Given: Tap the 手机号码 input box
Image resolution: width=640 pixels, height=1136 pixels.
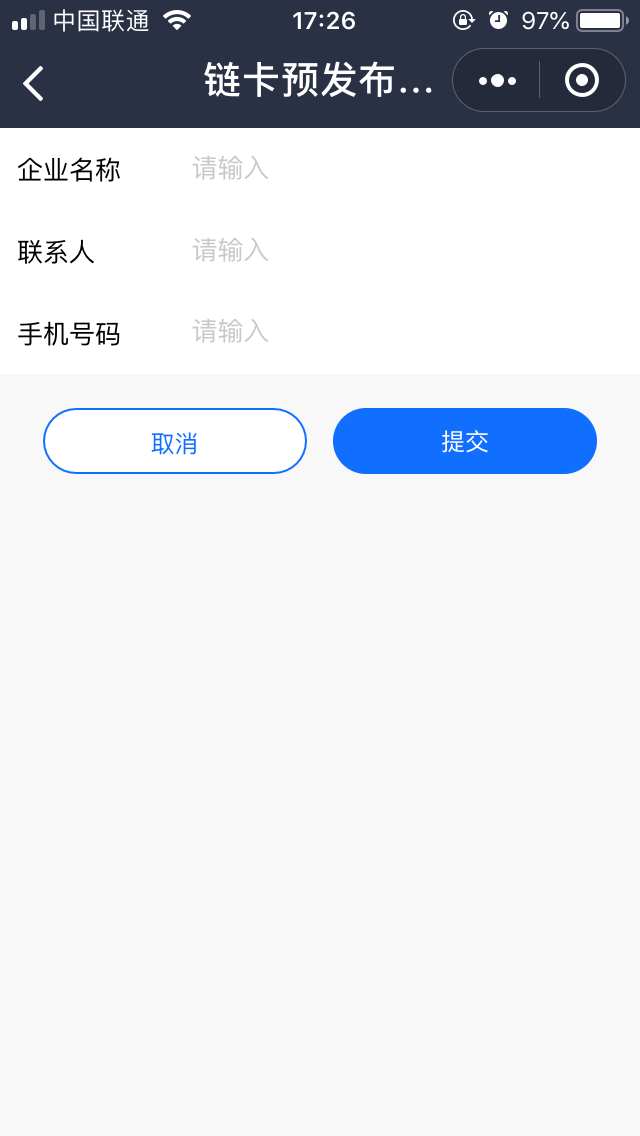Looking at the screenshot, I should click(x=400, y=331).
